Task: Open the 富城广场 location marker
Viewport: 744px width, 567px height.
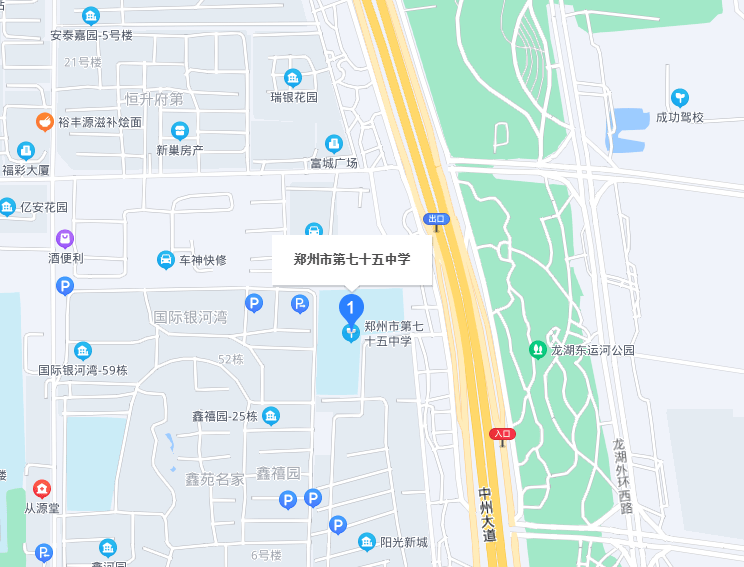Action: coord(334,144)
